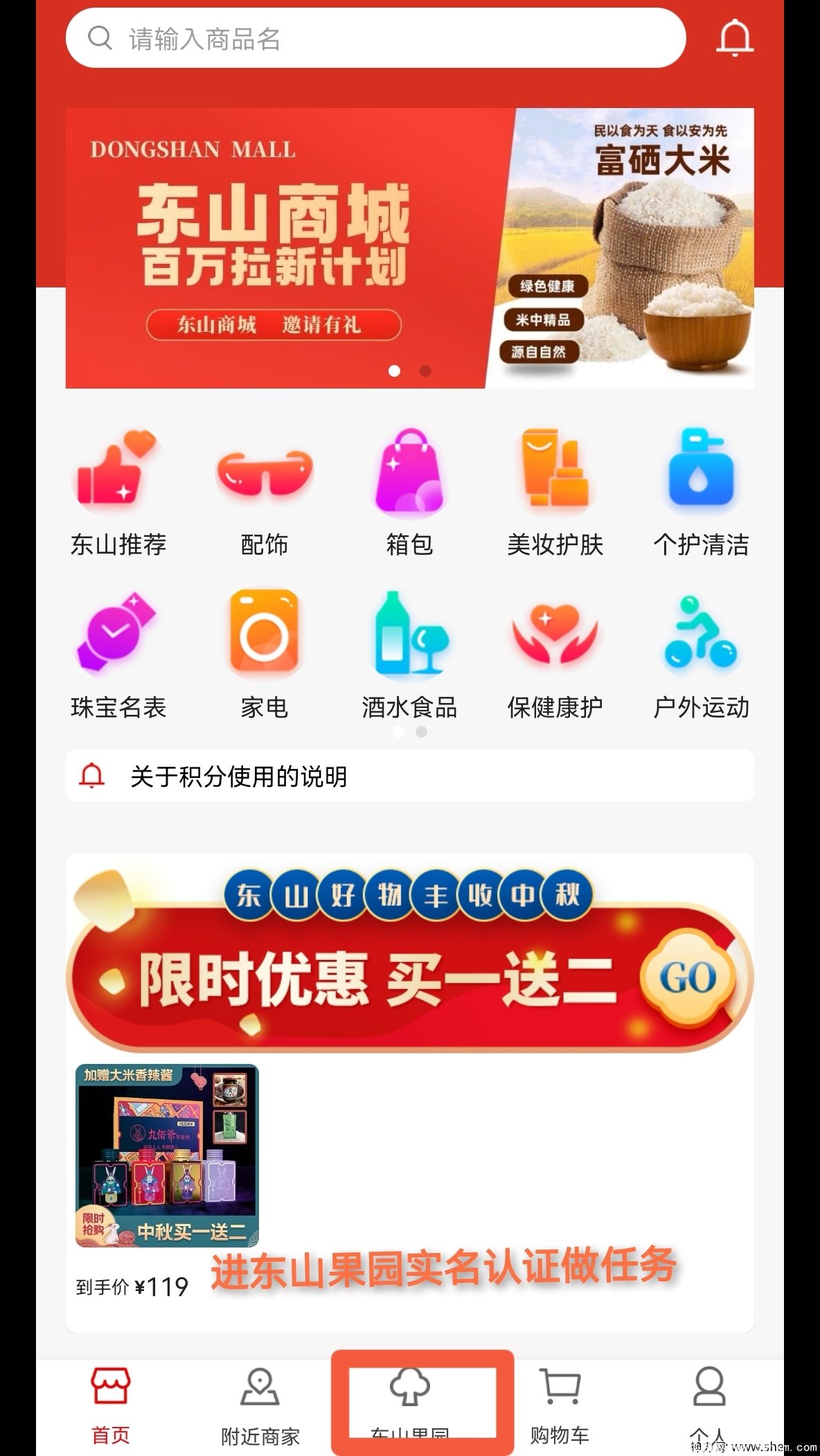Open the 东山商城 百万拉新计划 banner

(277, 248)
